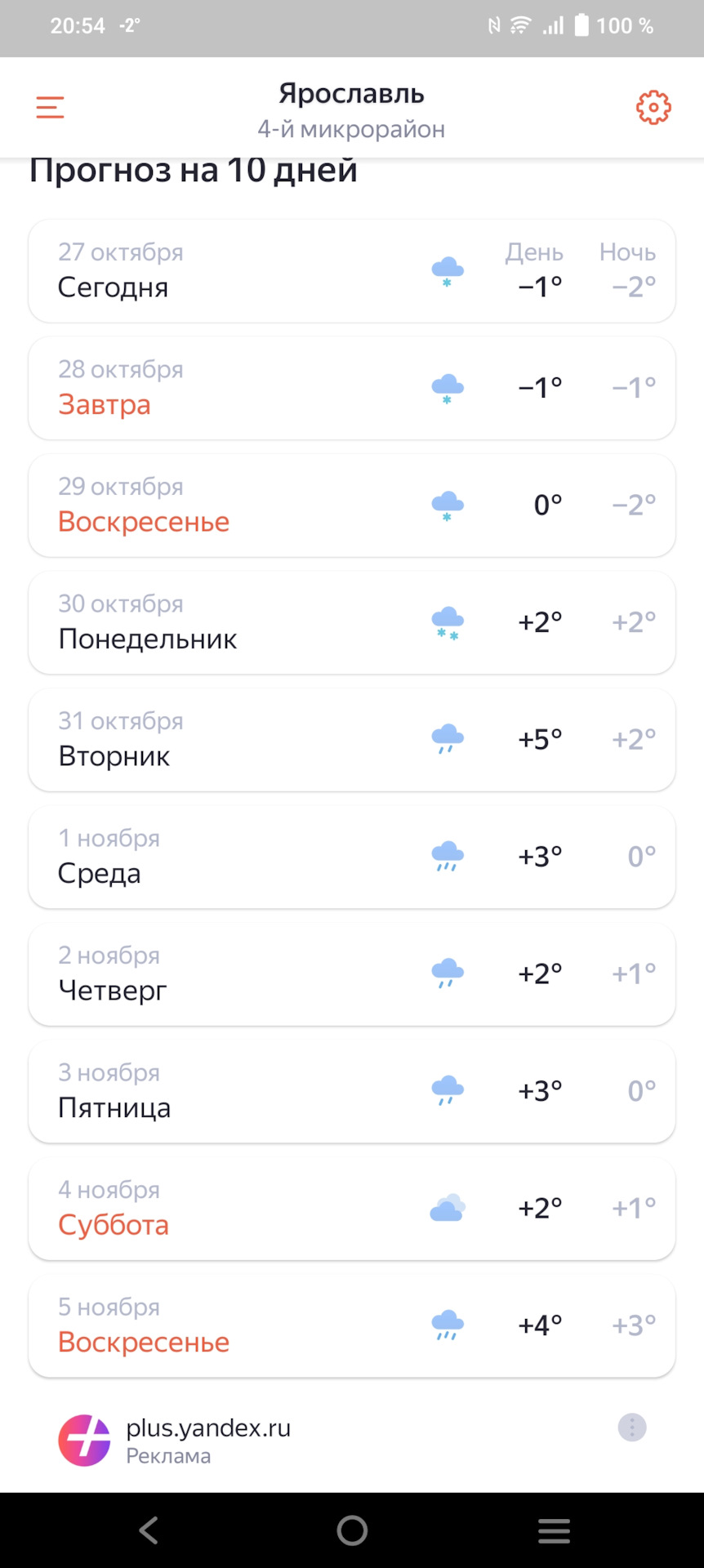The image size is (704, 1568).
Task: View the forecast for 29 октября
Action: [x=351, y=505]
